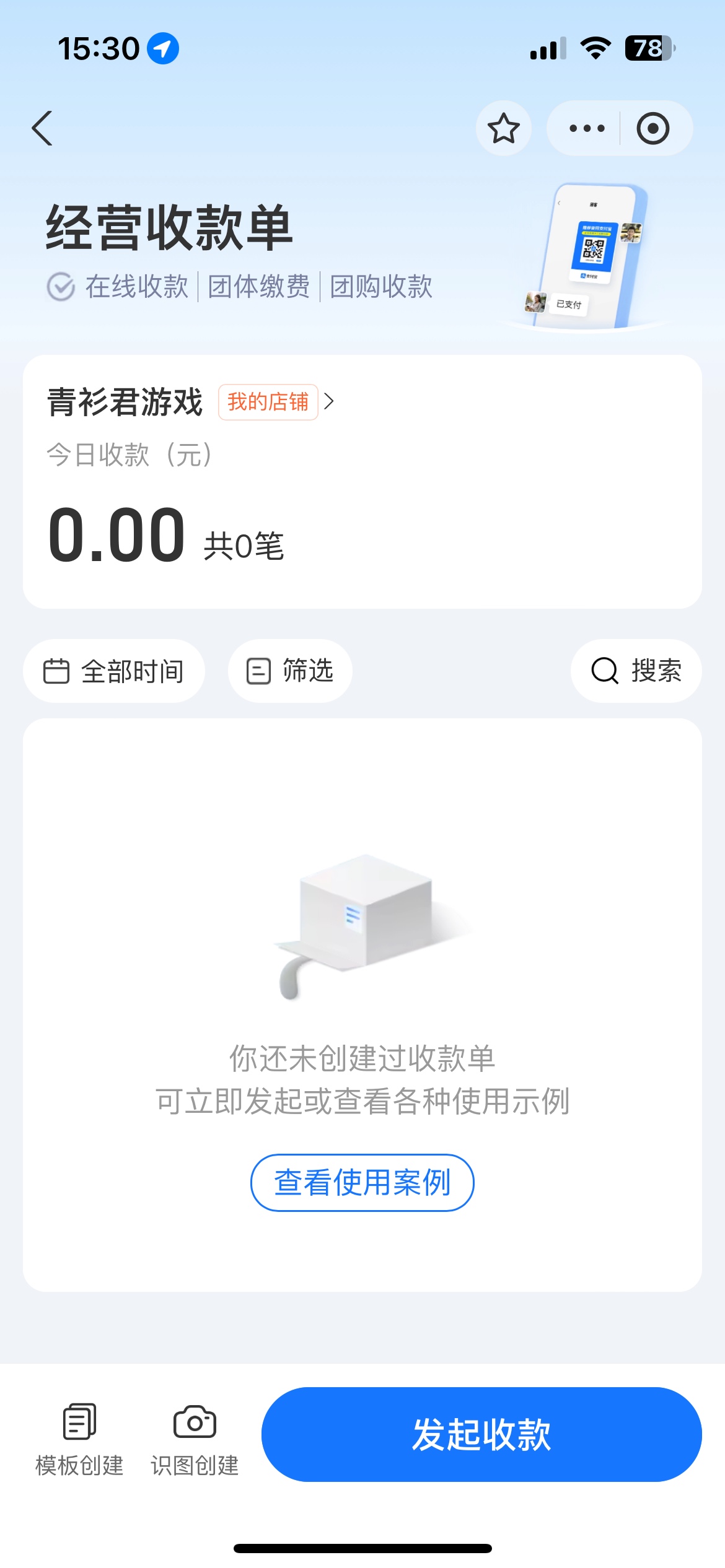Favorite this mini program with the star

pyautogui.click(x=503, y=129)
